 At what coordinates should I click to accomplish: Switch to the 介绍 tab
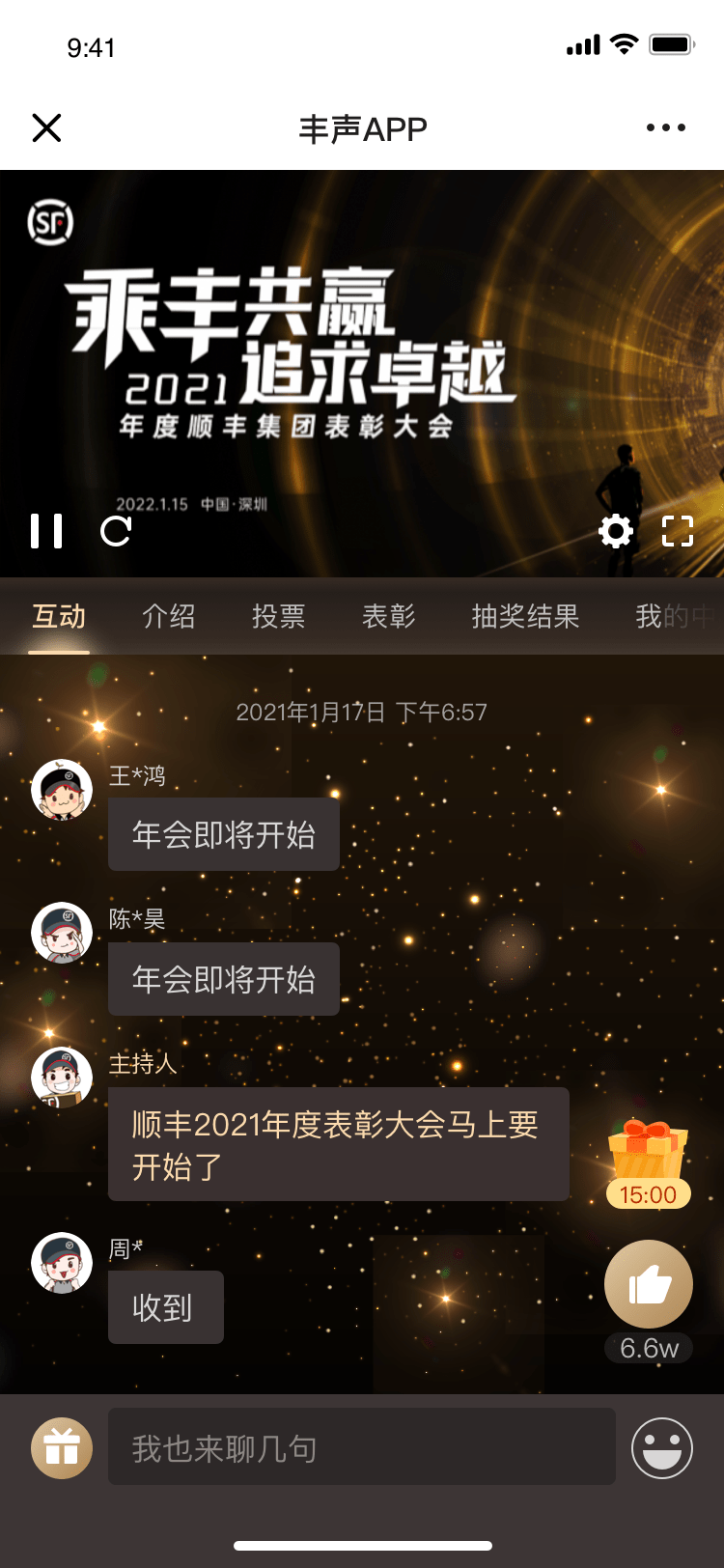169,616
